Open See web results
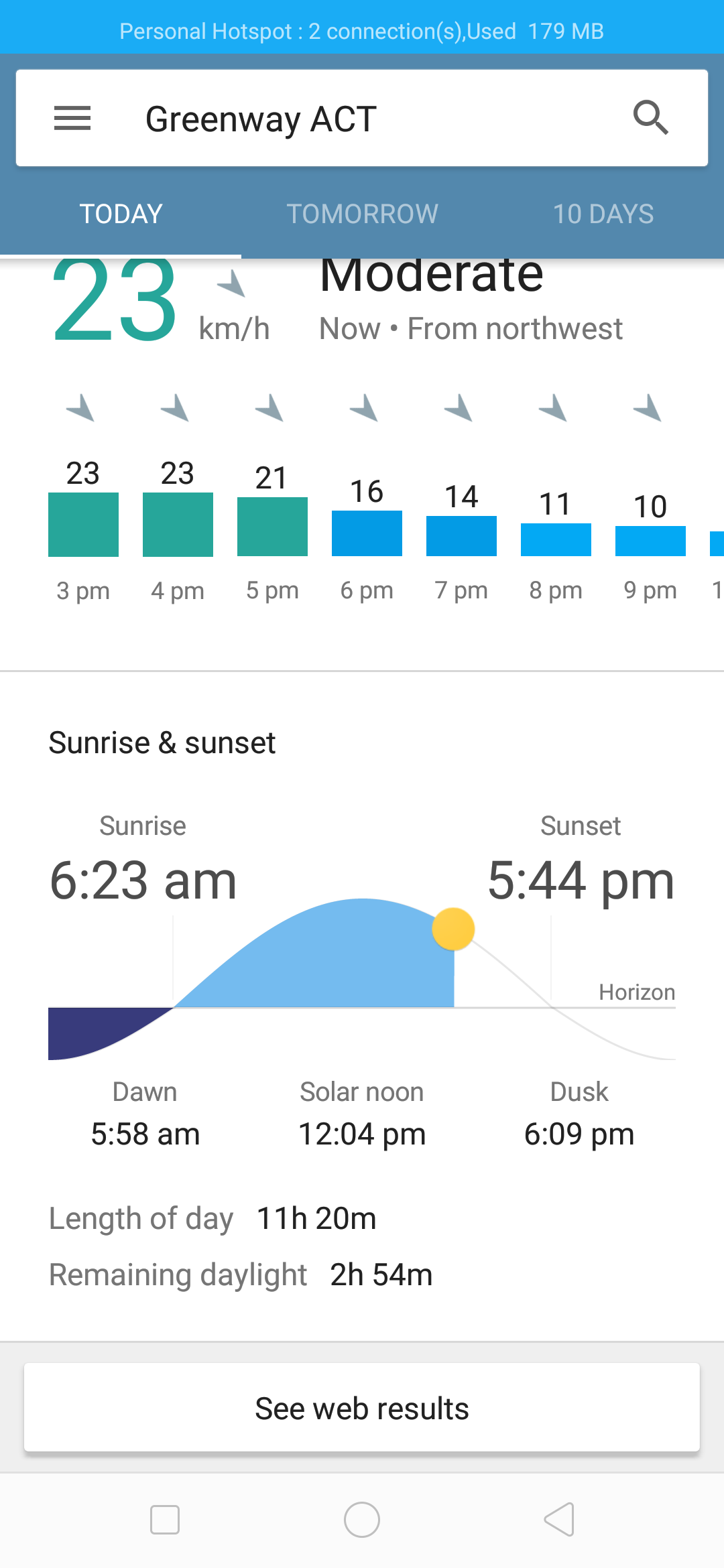Screen dimensions: 724x1568 [362, 1408]
